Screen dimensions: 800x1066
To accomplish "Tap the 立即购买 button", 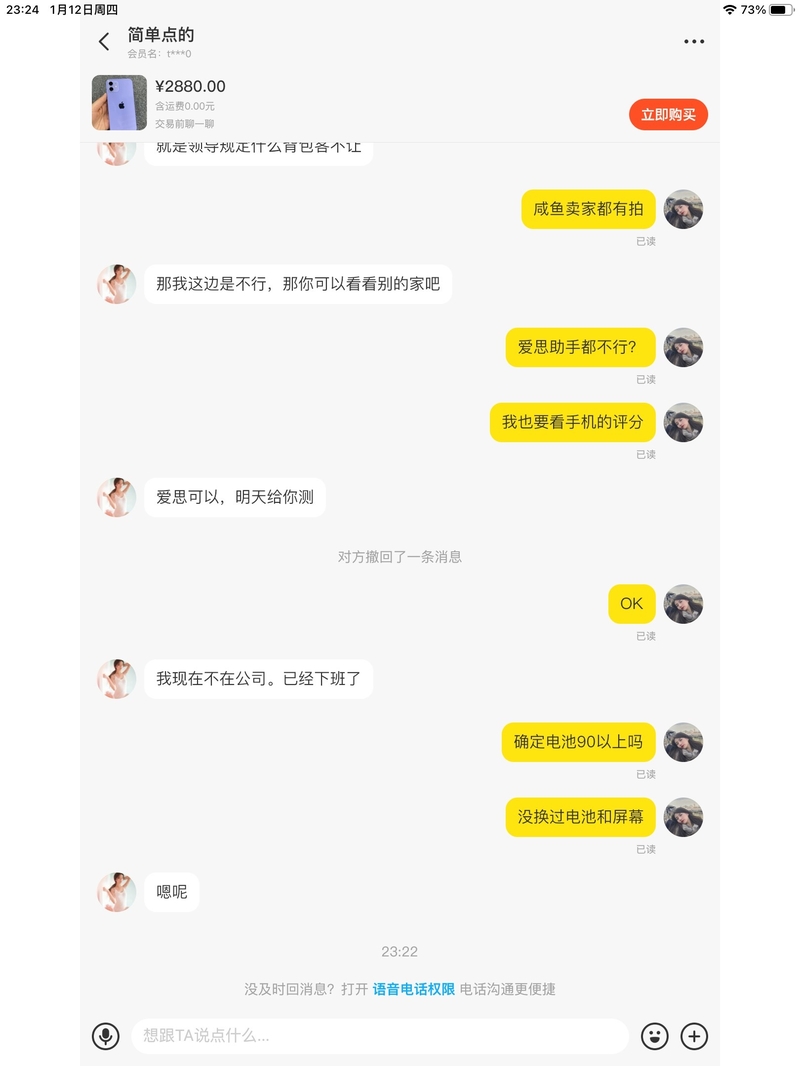I will (x=668, y=115).
